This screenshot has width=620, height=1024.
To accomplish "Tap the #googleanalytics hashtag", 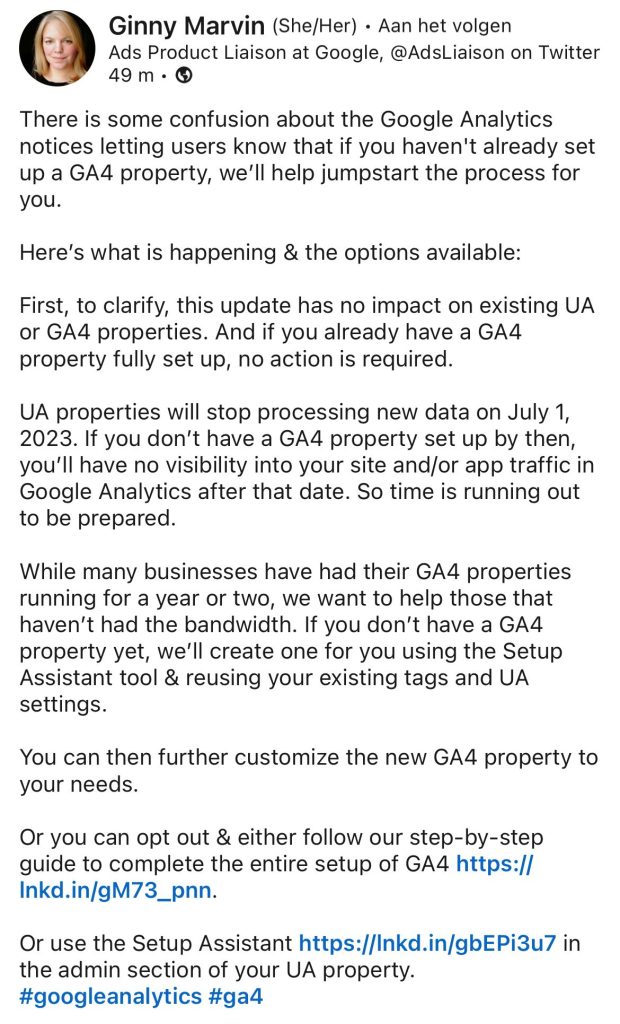I will tap(110, 996).
